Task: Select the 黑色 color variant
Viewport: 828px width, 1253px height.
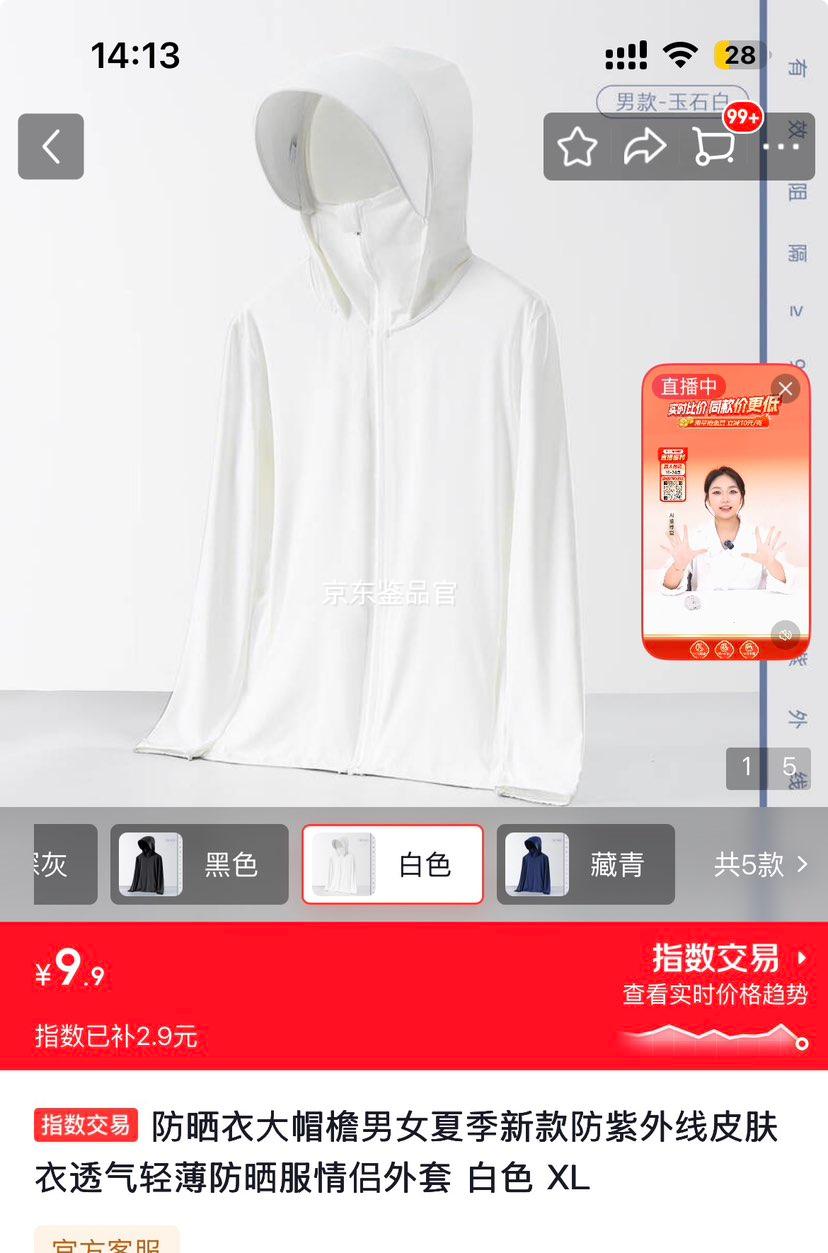Action: (x=199, y=864)
